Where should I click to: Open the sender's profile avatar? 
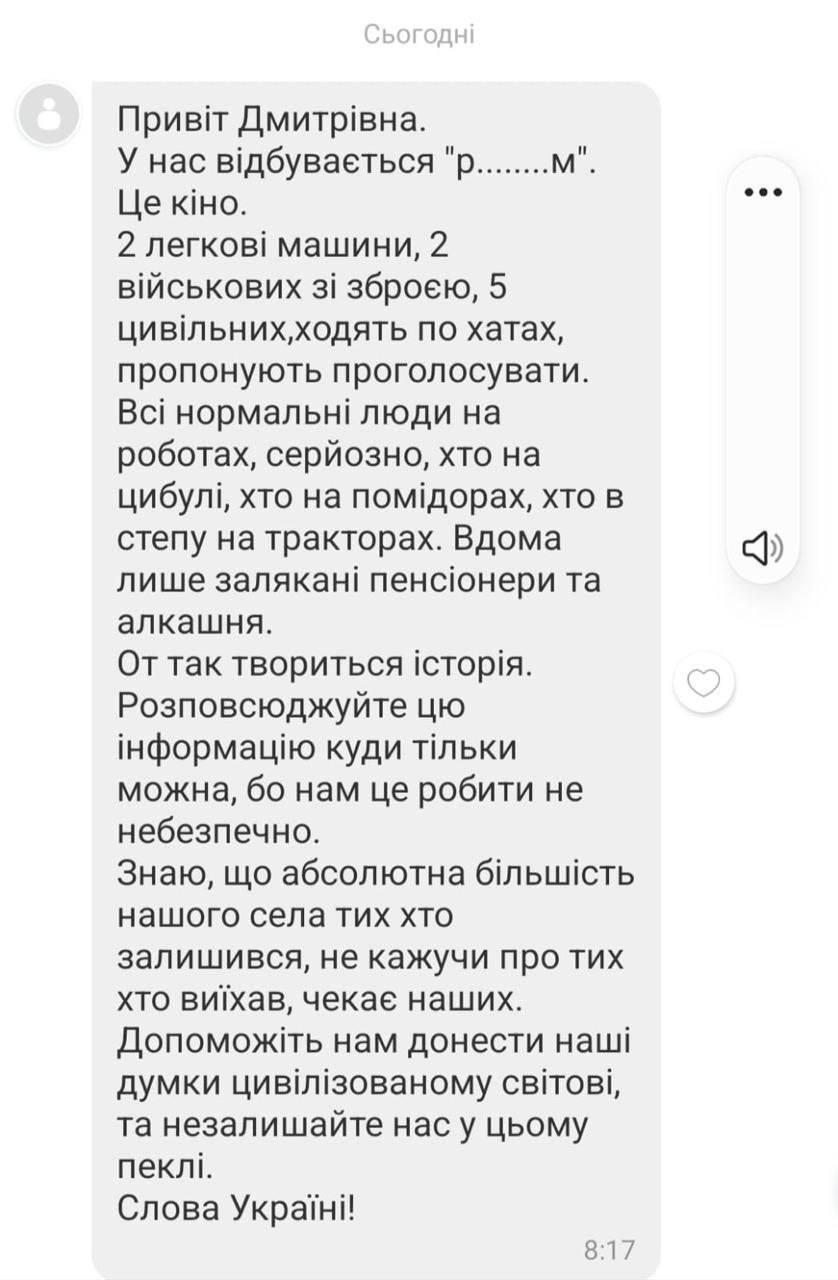coord(48,118)
